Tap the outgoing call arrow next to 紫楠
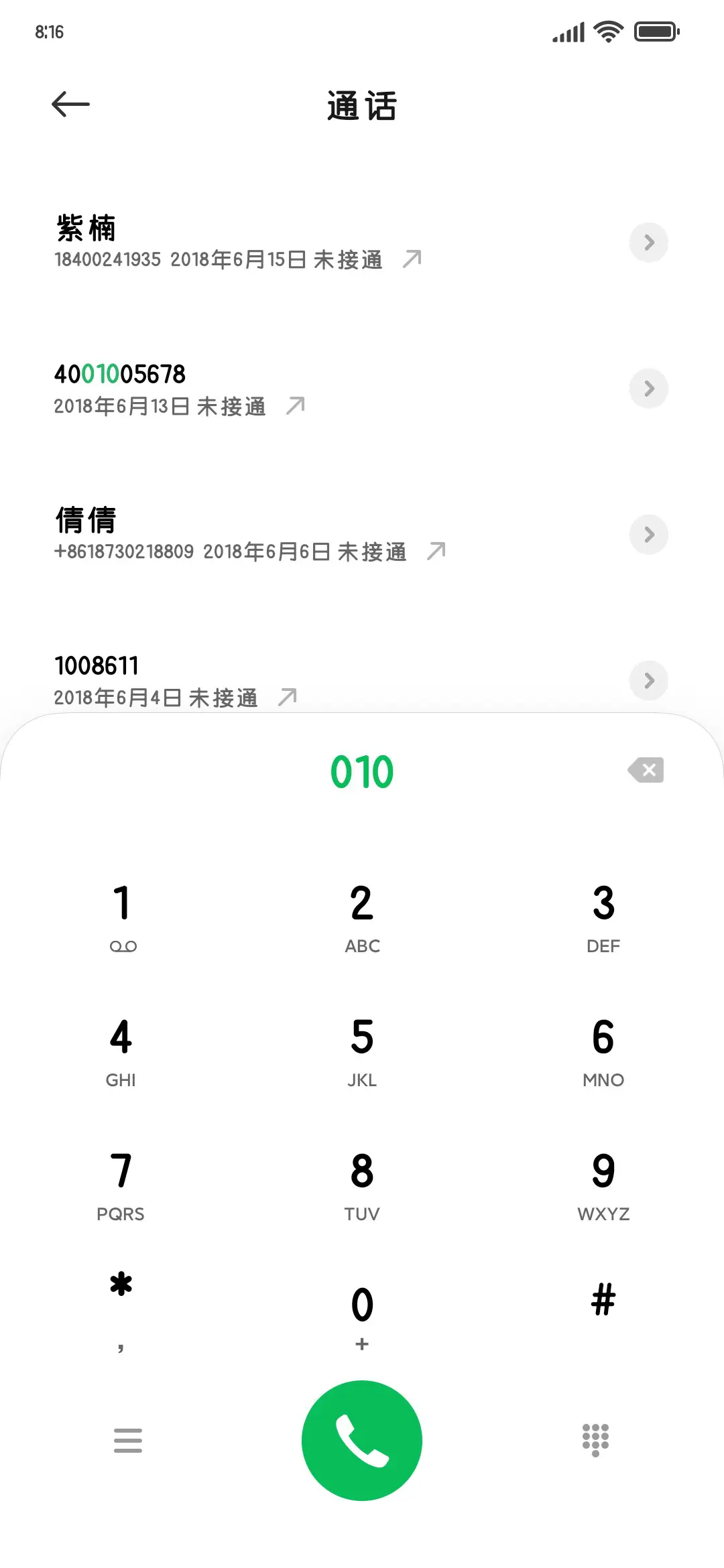 pos(410,258)
